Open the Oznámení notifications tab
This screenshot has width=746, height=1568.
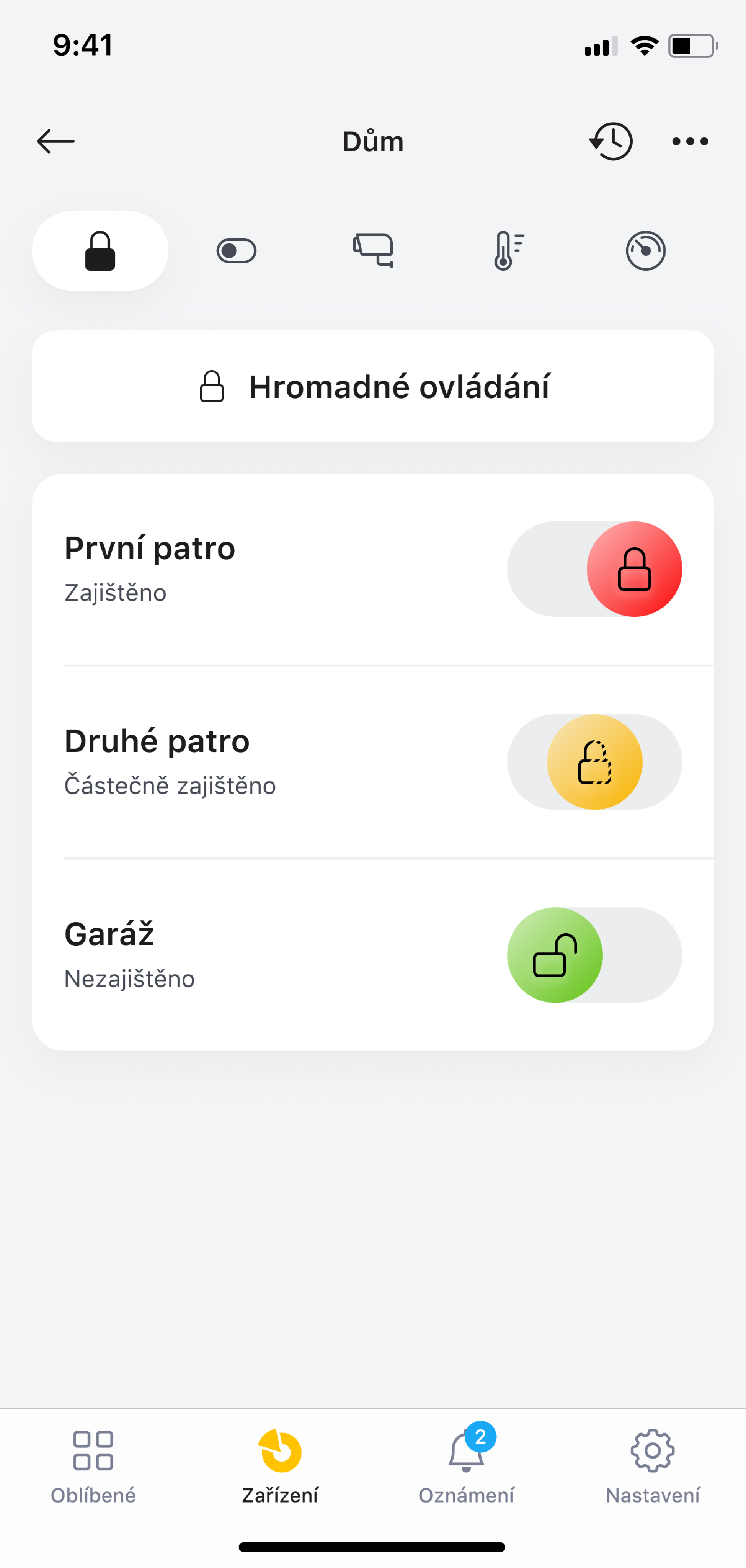(x=466, y=1467)
